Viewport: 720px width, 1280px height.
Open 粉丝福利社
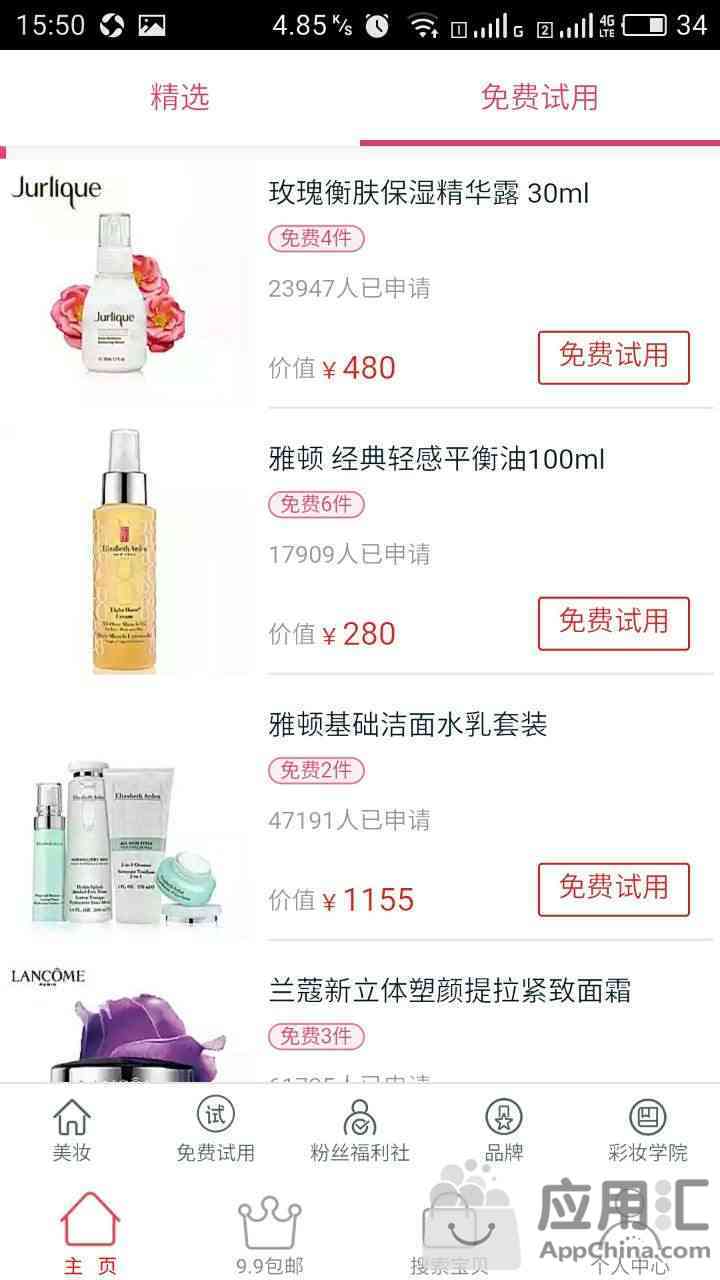(x=360, y=1130)
